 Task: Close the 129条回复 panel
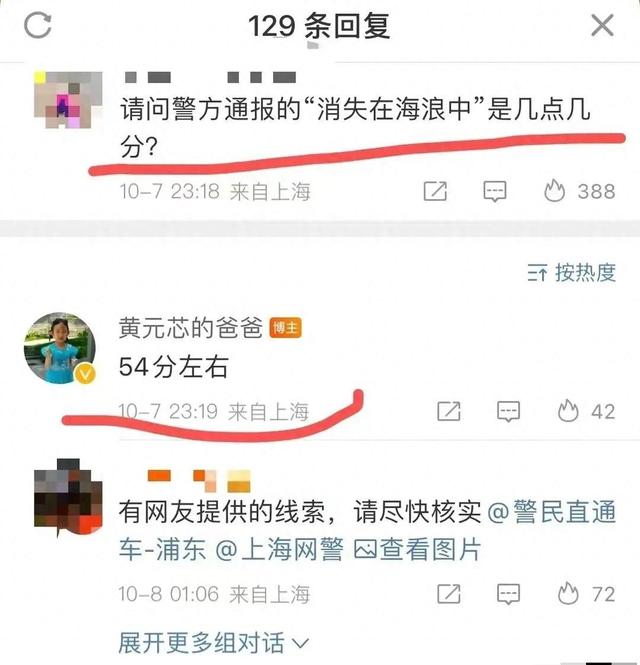coord(602,25)
